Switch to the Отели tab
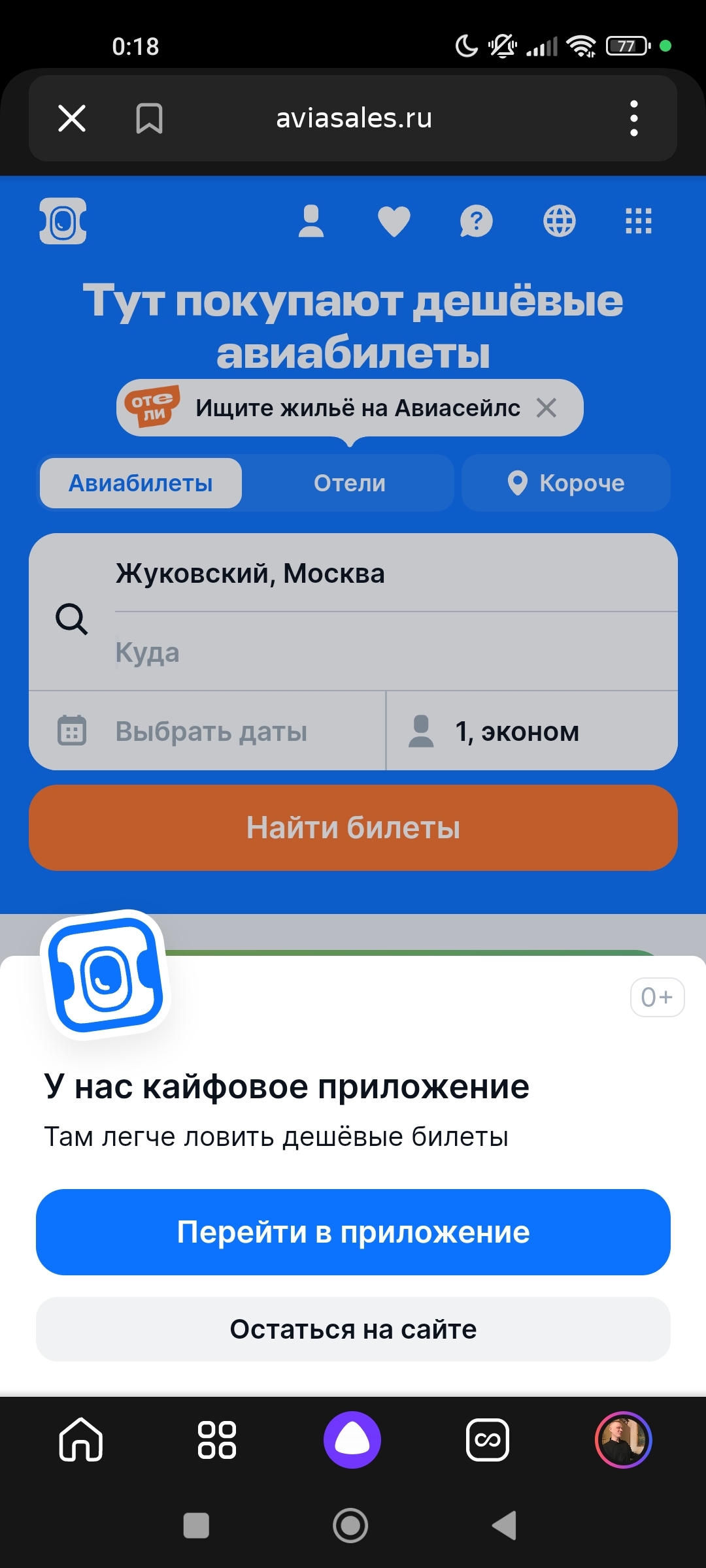The height and width of the screenshot is (1568, 706). (350, 483)
